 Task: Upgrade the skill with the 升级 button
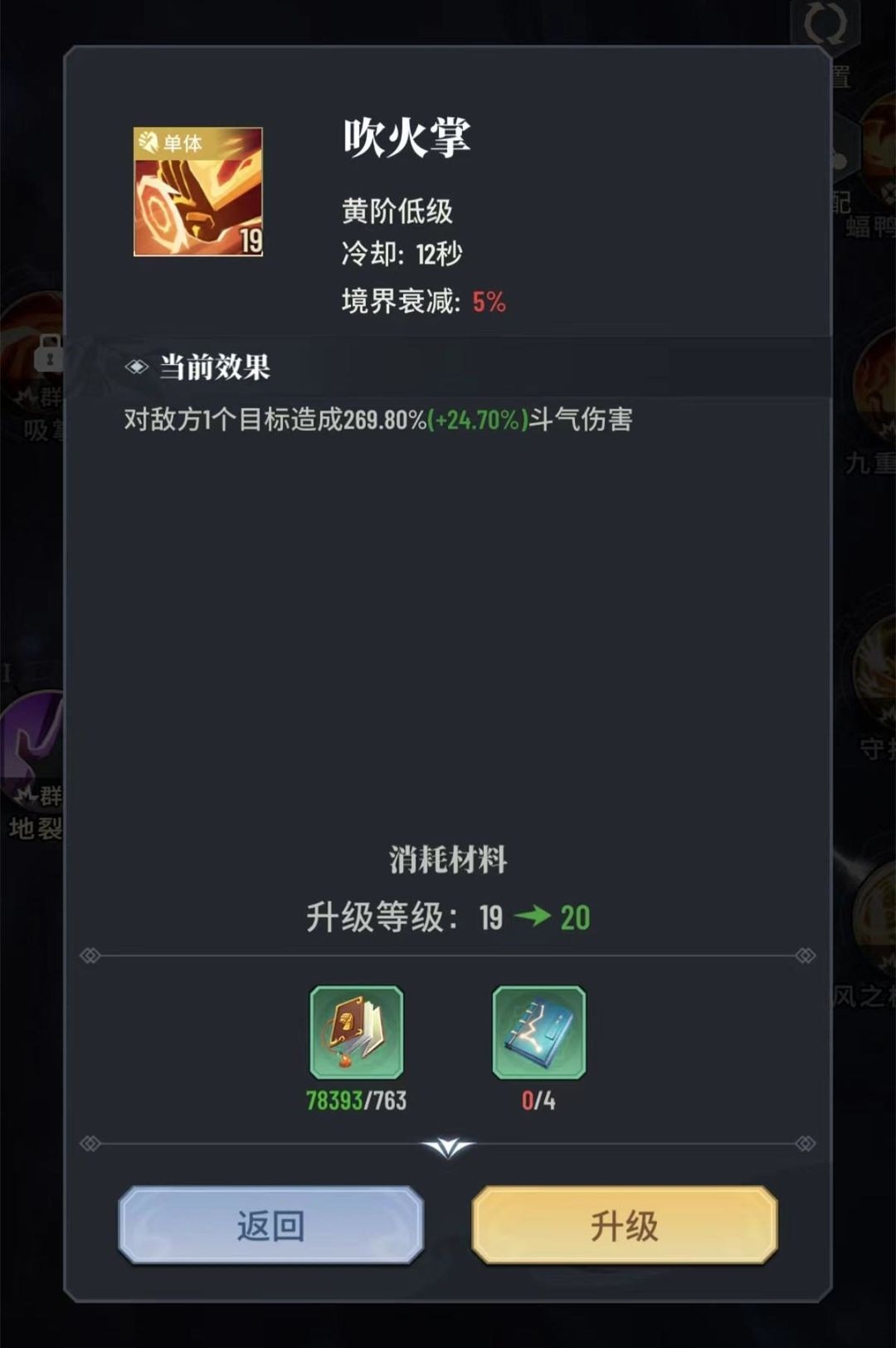pyautogui.click(x=624, y=1225)
